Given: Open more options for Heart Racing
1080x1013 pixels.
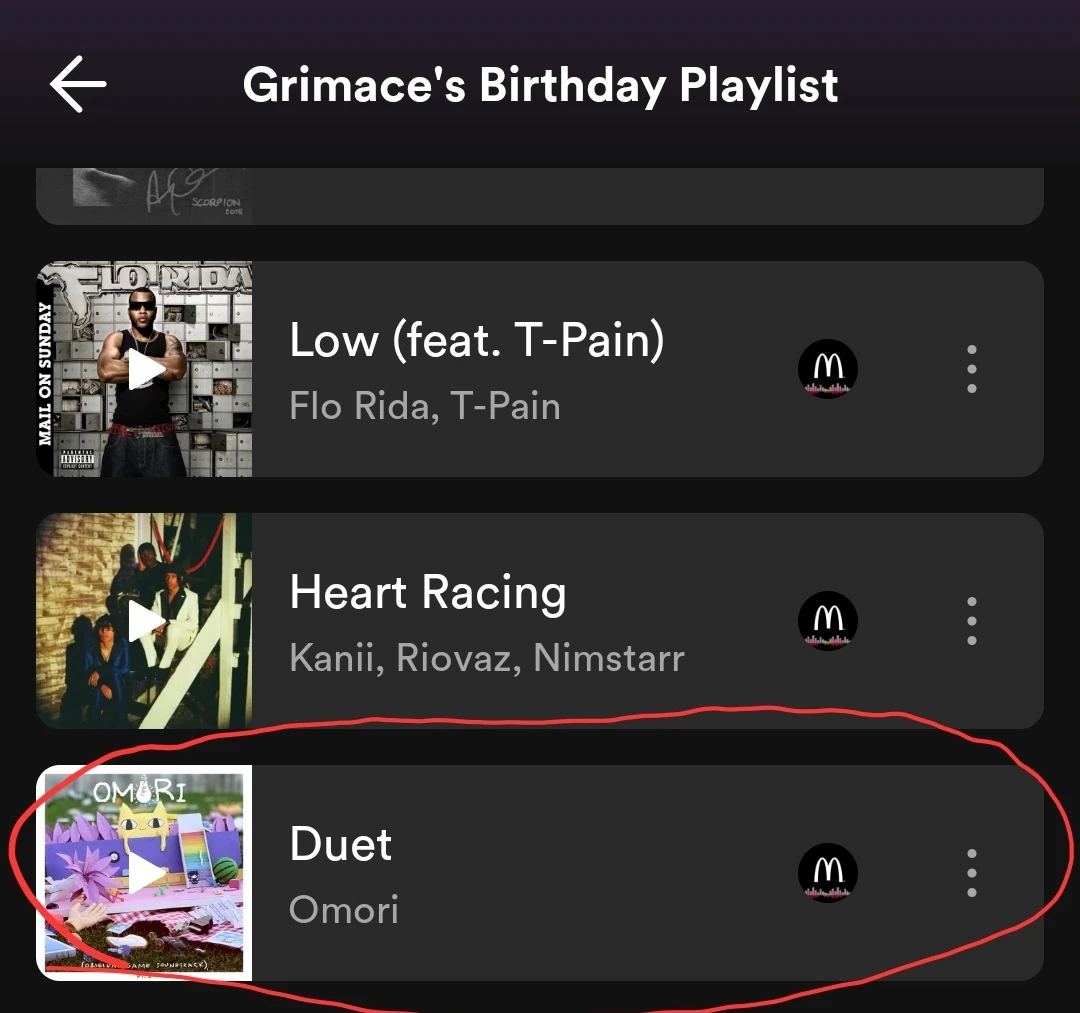Looking at the screenshot, I should click(x=971, y=622).
